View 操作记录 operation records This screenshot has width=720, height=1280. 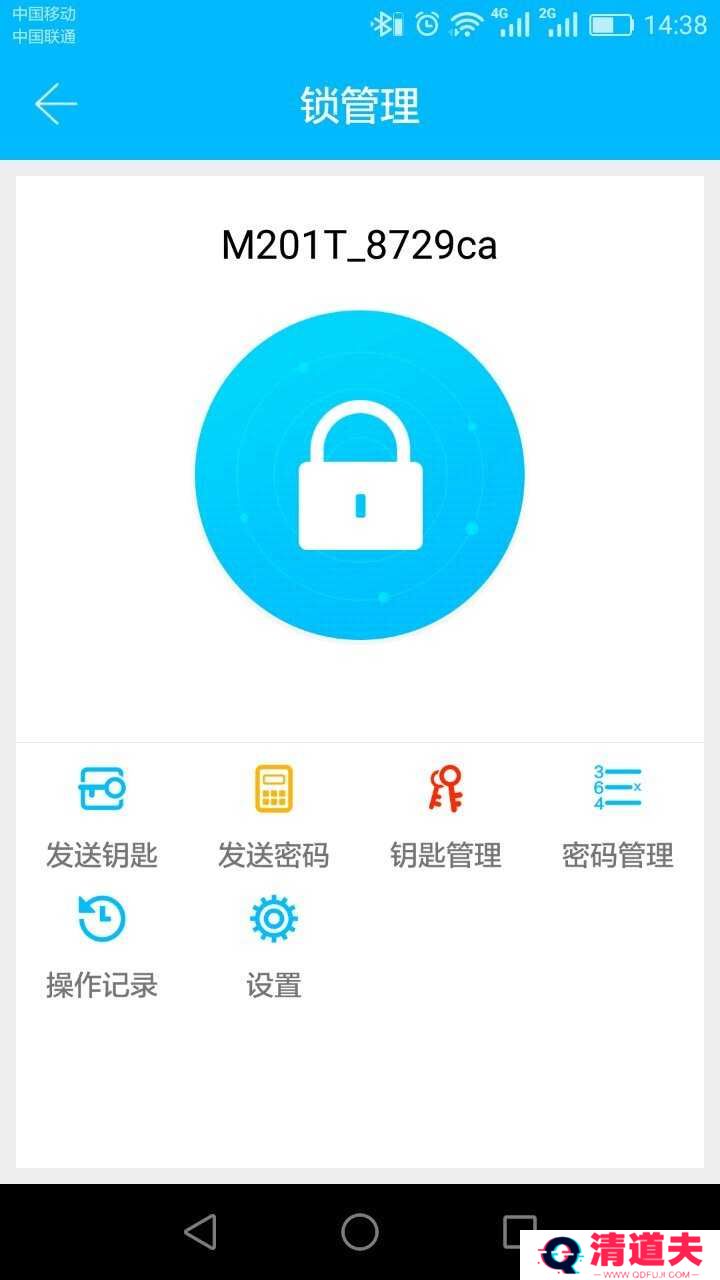(102, 945)
